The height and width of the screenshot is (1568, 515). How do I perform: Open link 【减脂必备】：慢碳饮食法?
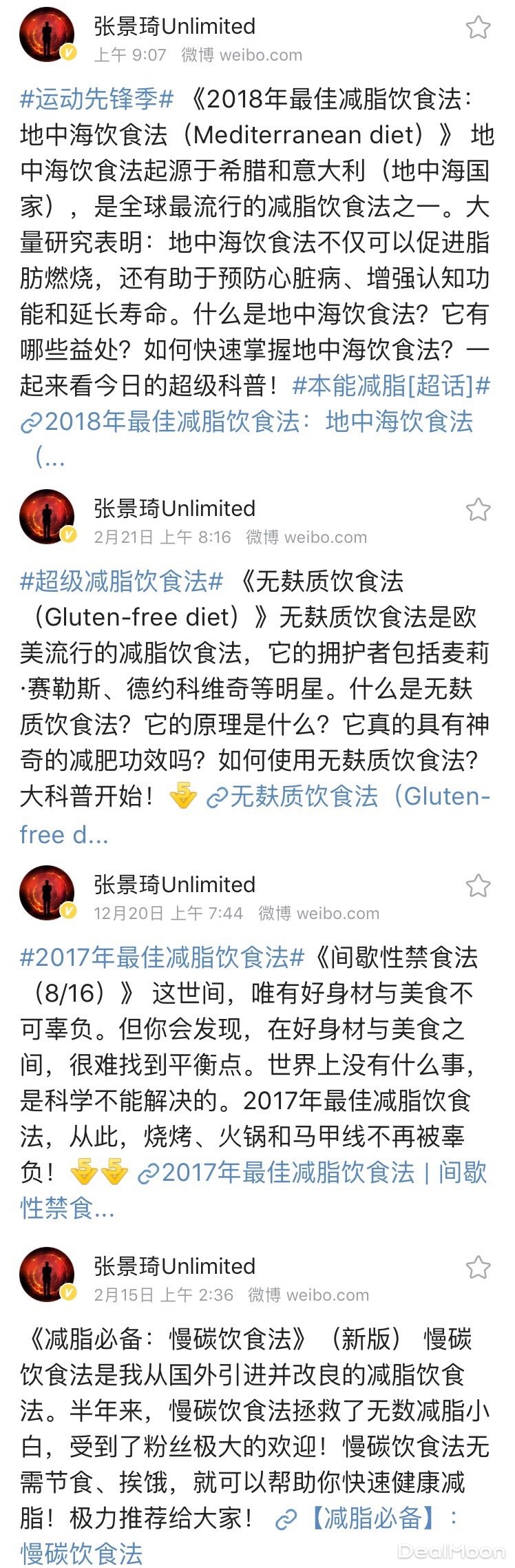[372, 1518]
